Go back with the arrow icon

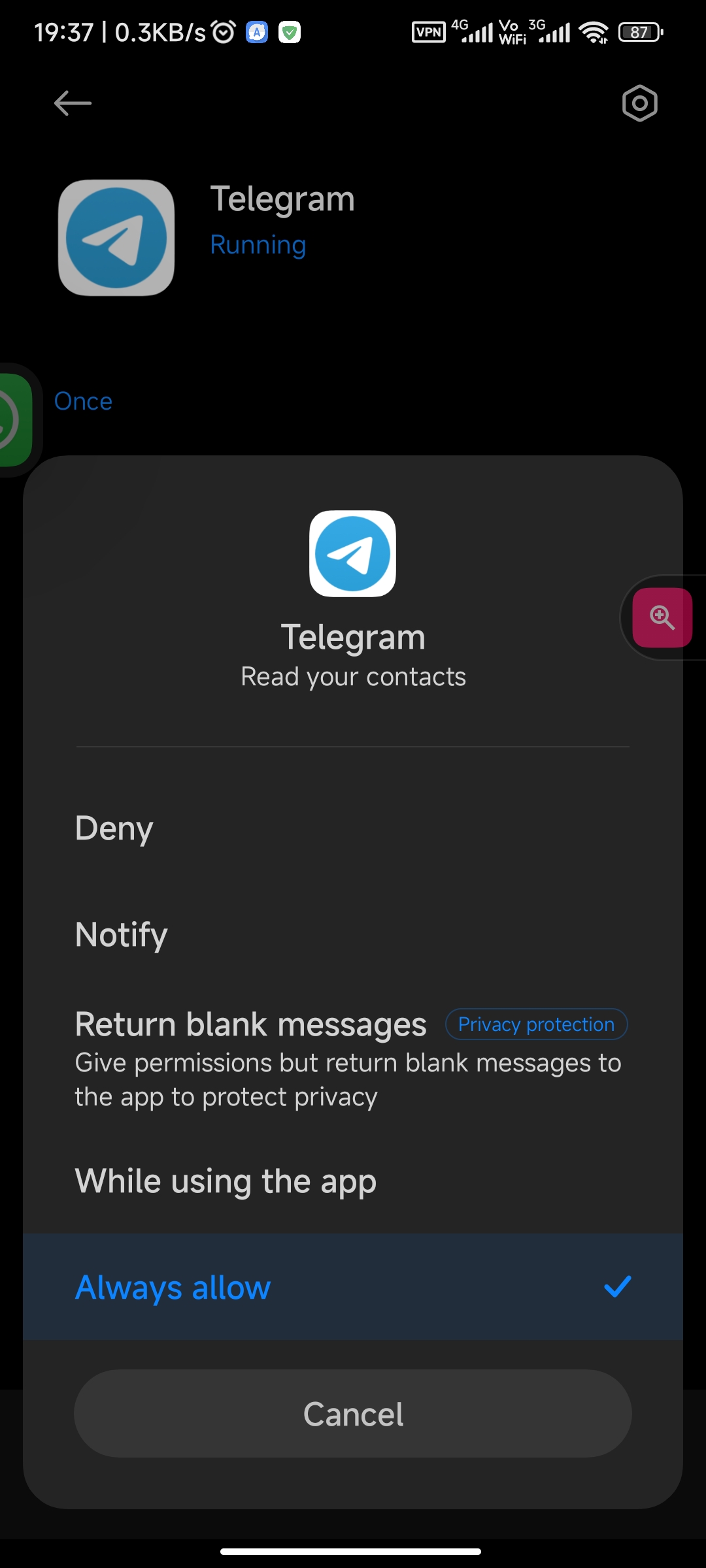pos(73,103)
